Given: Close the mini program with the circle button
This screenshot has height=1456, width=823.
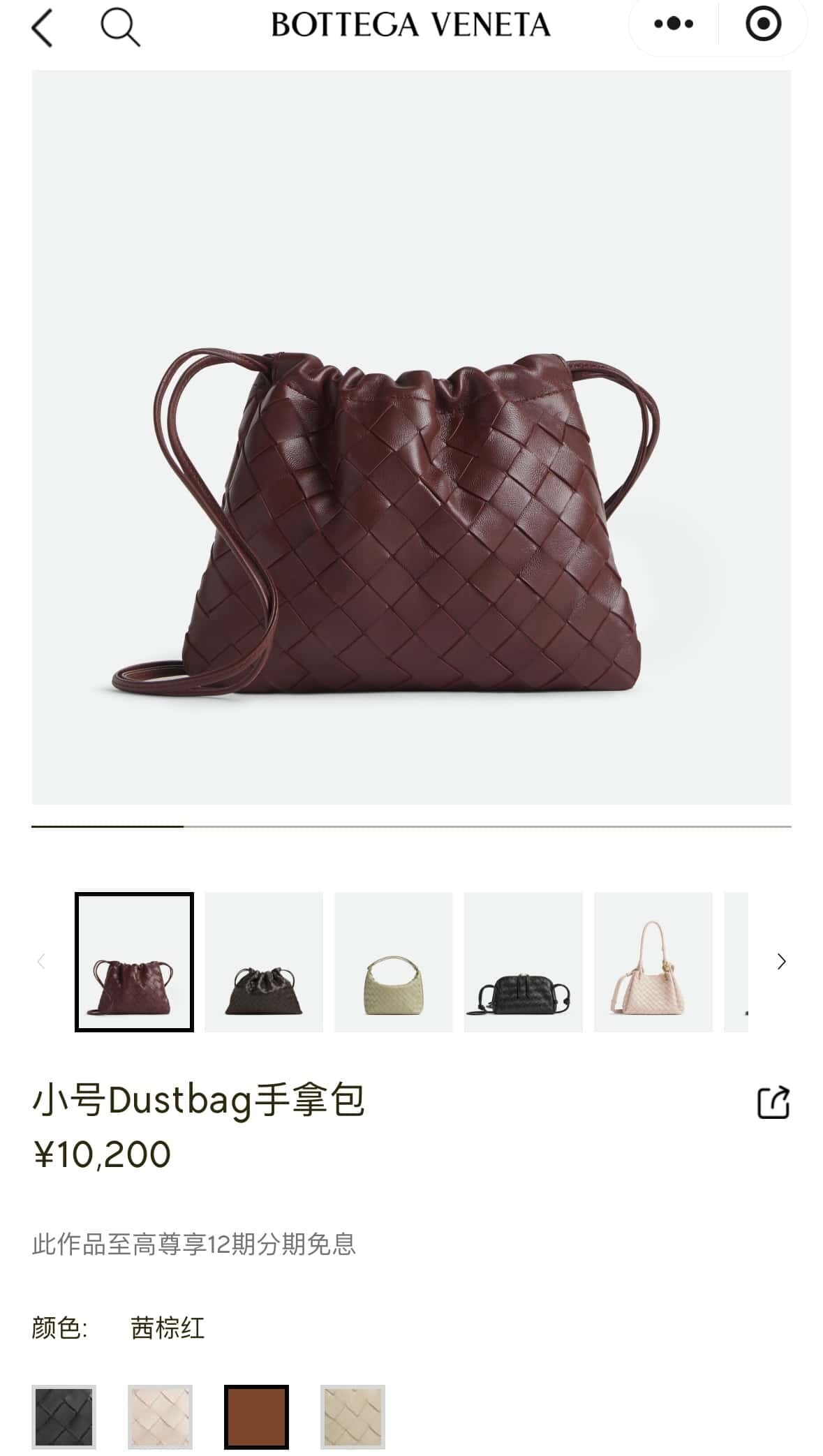Looking at the screenshot, I should pyautogui.click(x=763, y=24).
